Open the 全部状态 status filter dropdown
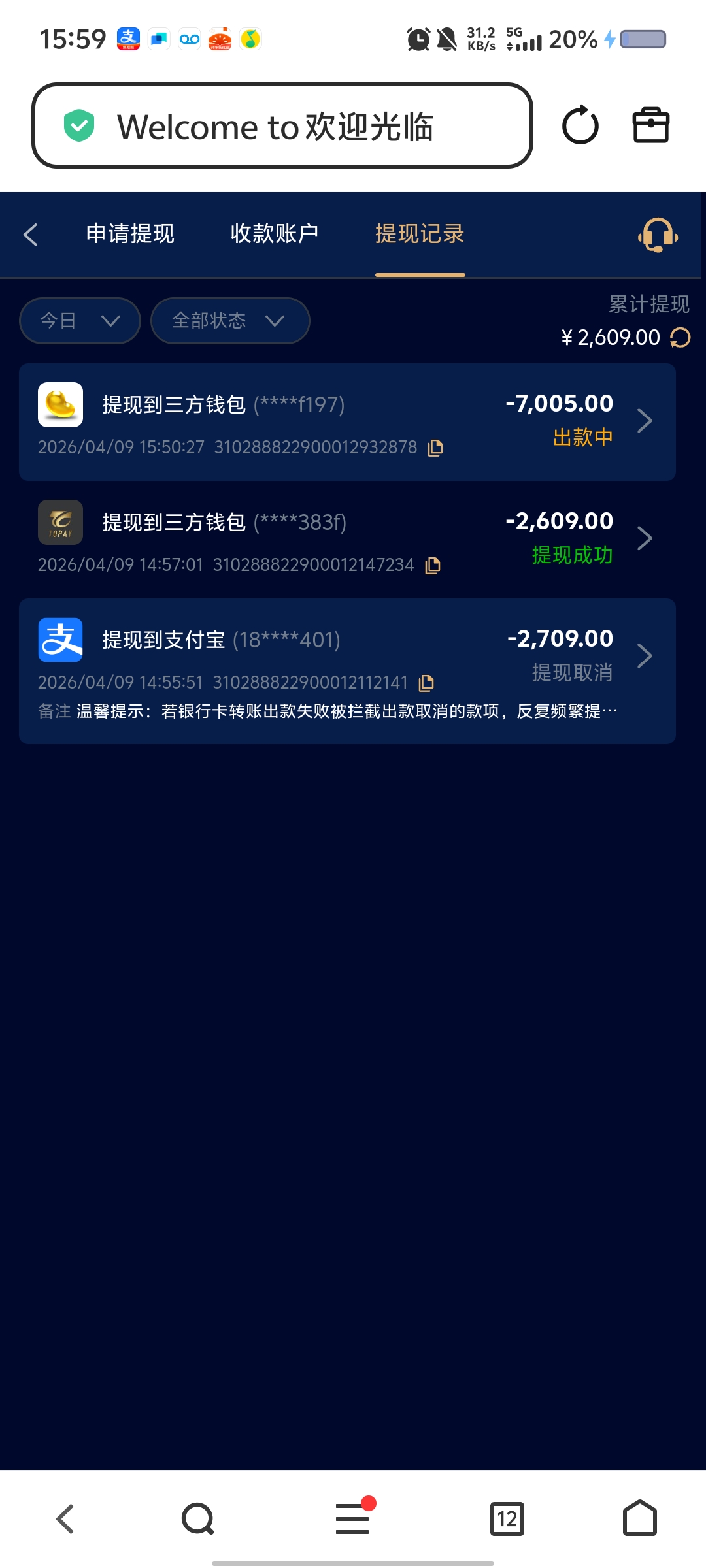 [229, 321]
